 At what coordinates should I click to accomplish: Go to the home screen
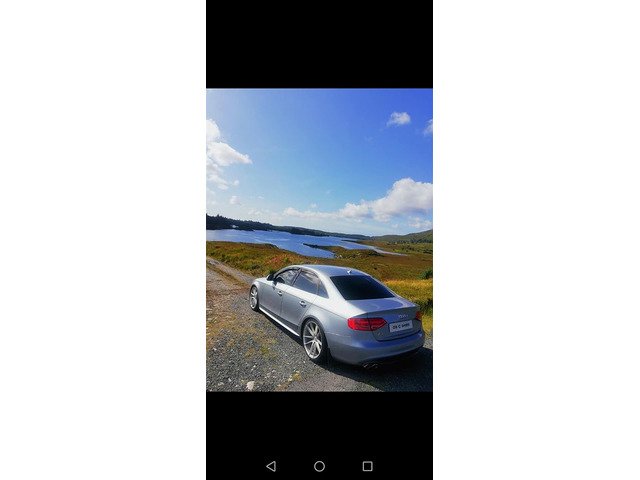319,466
